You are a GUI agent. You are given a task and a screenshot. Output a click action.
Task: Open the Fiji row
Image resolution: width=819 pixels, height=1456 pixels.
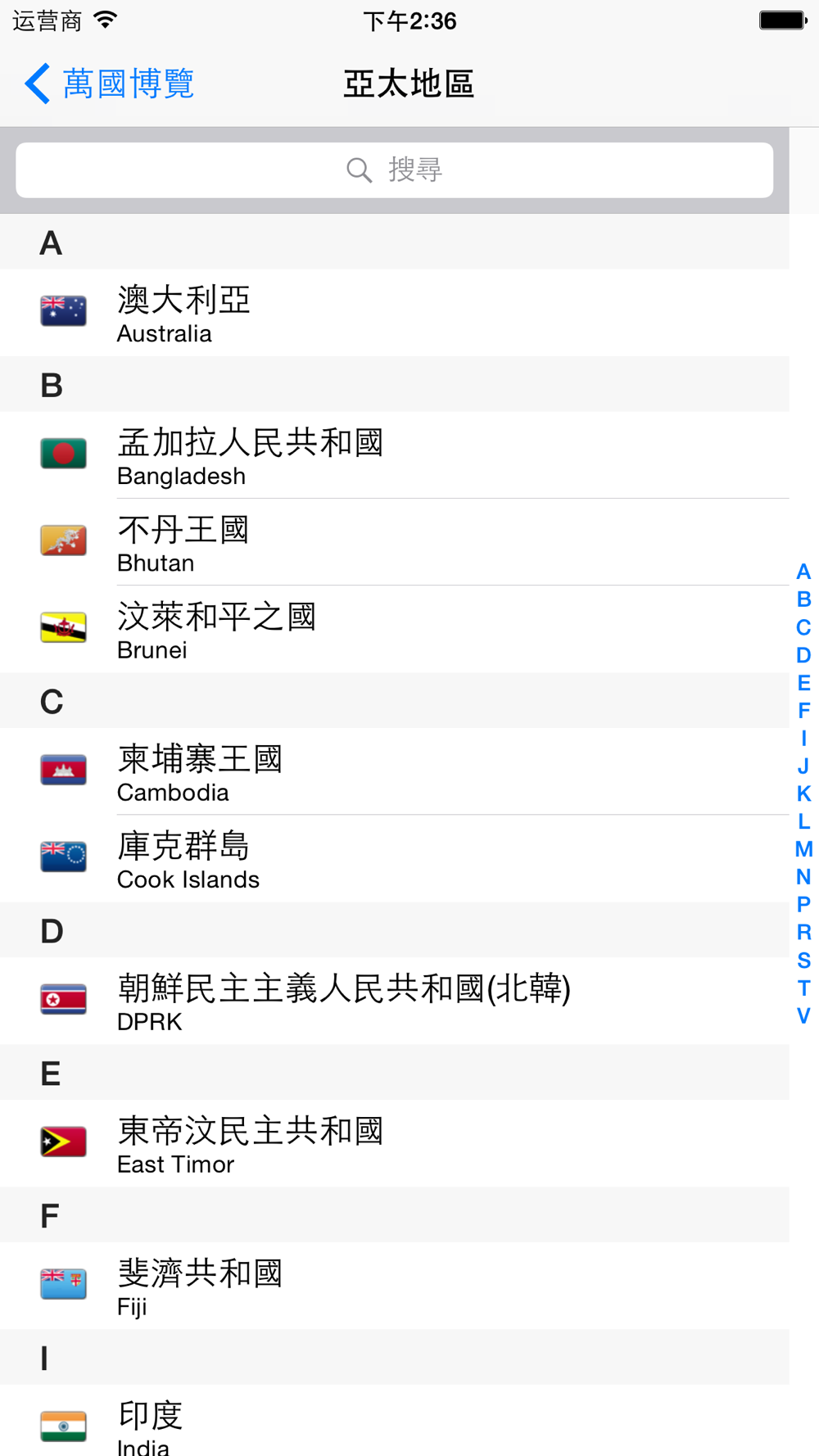coord(393,1286)
